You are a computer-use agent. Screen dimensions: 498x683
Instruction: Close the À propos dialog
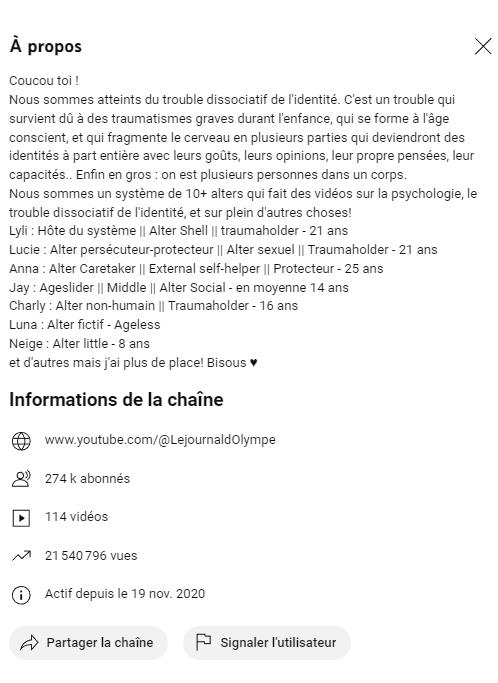coord(483,46)
